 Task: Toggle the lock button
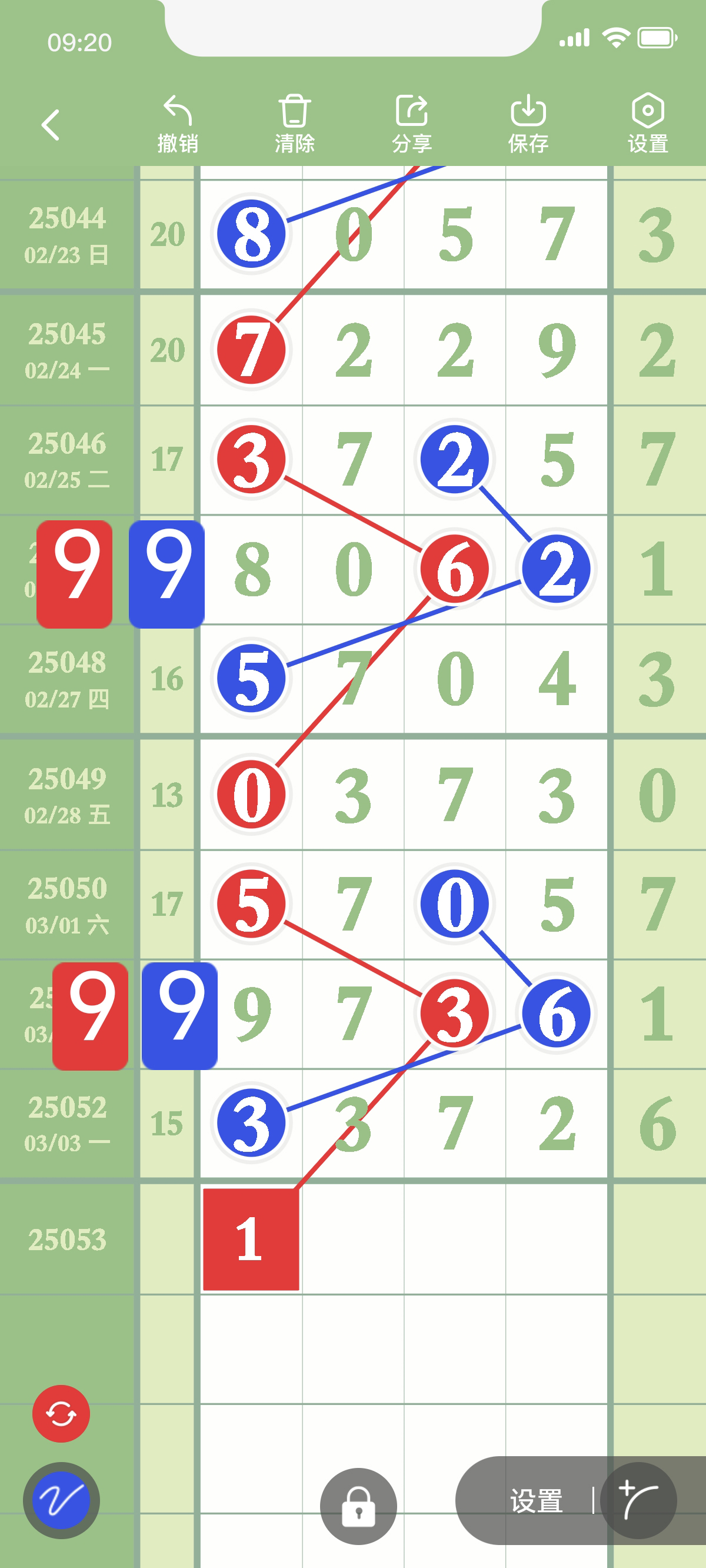coord(358,1506)
